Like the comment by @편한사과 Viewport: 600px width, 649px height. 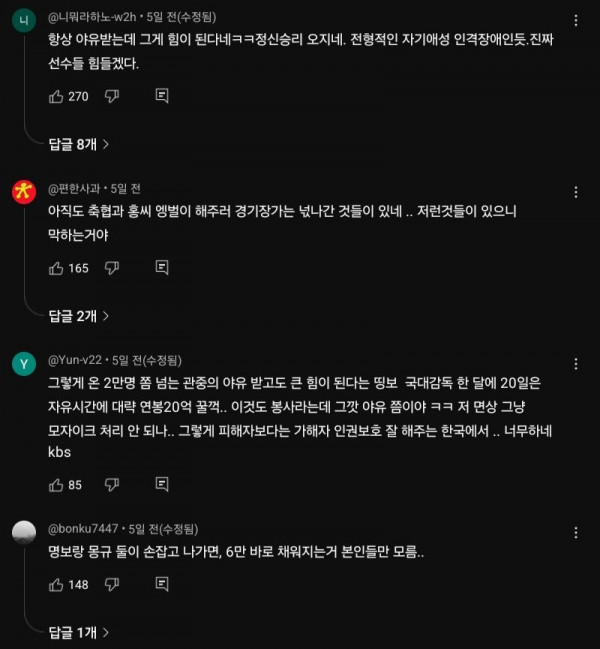(56, 268)
